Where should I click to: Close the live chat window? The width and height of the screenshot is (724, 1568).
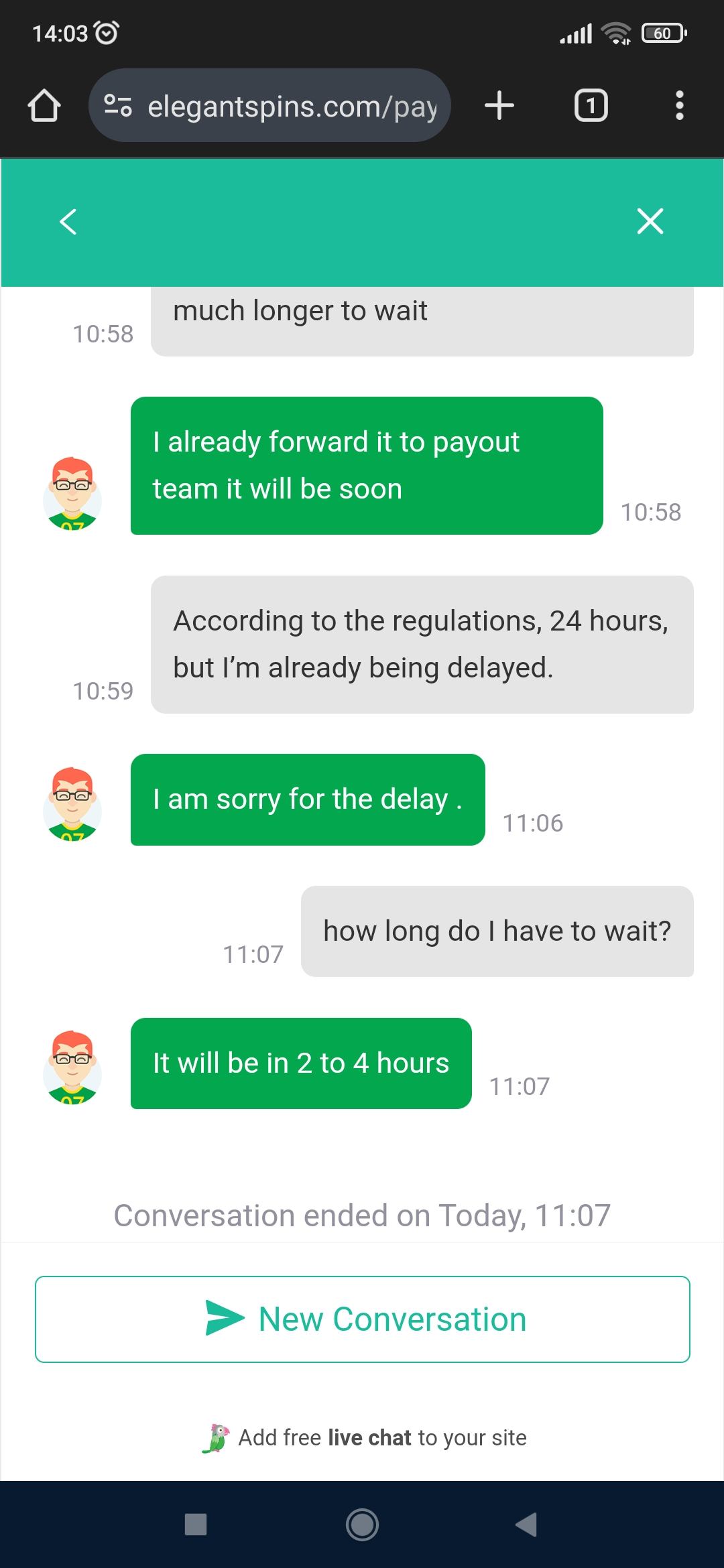point(650,222)
